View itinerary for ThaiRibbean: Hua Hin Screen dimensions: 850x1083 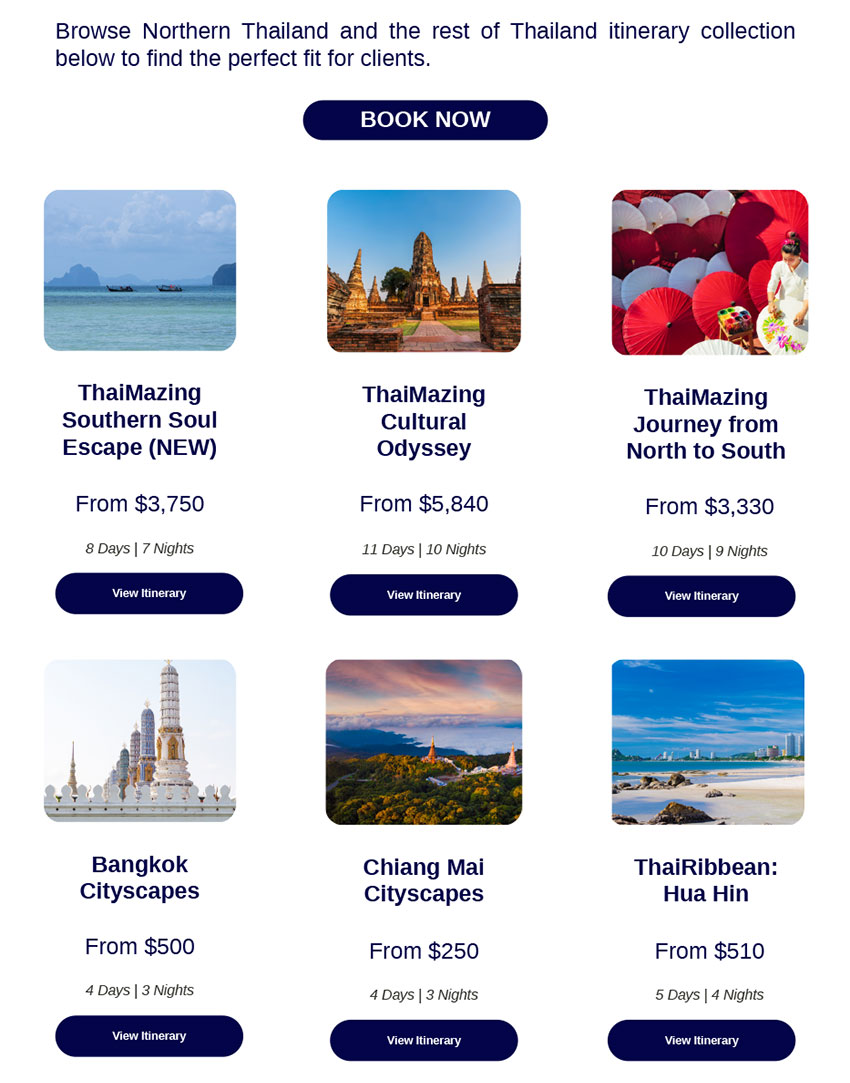tap(702, 1040)
